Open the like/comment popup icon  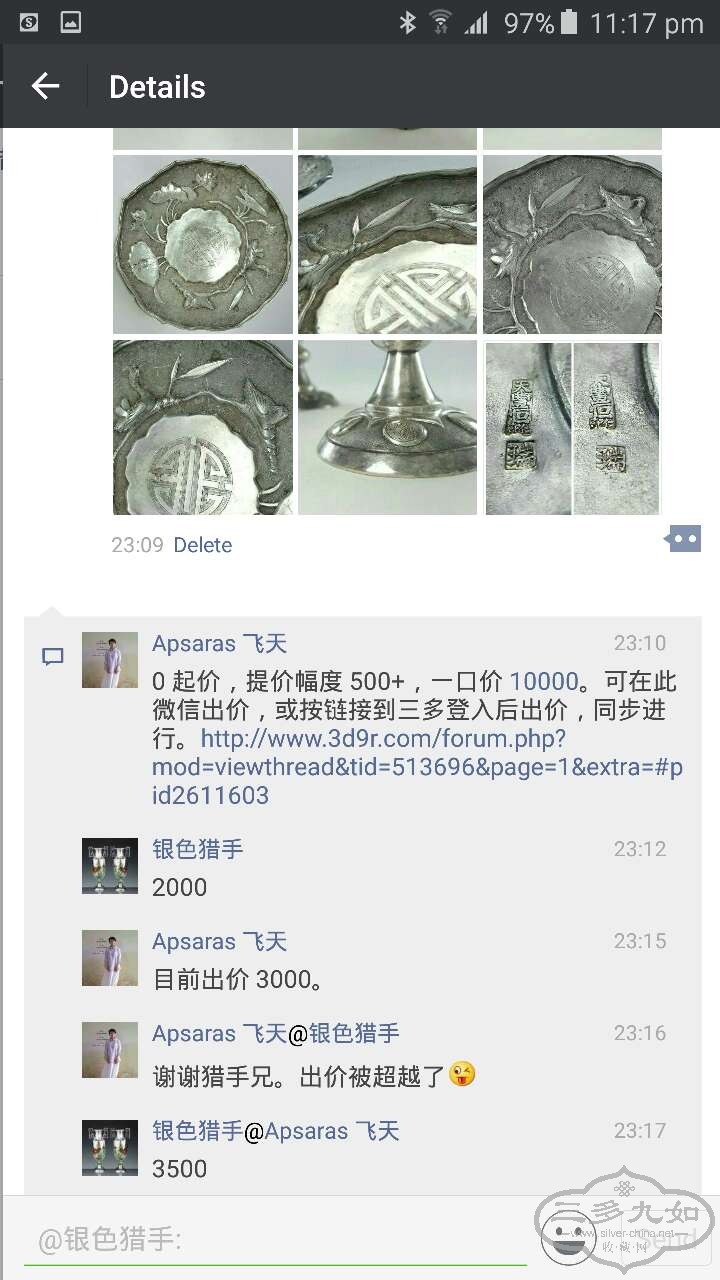(x=683, y=539)
